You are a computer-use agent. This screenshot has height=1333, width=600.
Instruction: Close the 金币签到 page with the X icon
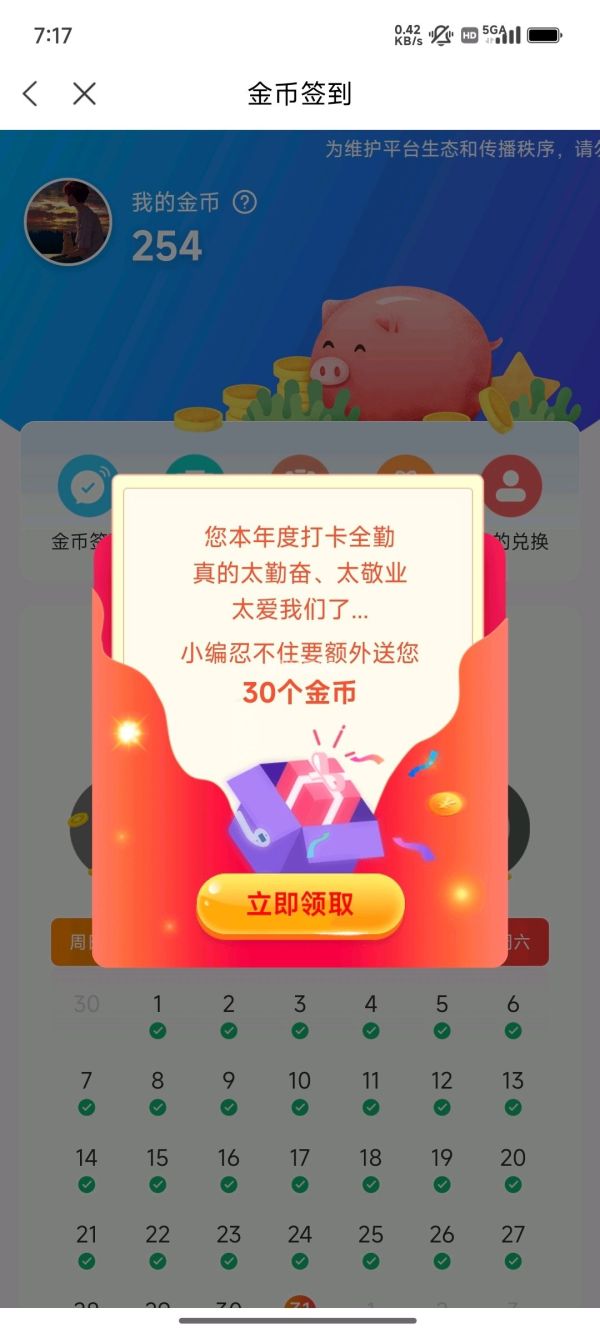pos(85,94)
